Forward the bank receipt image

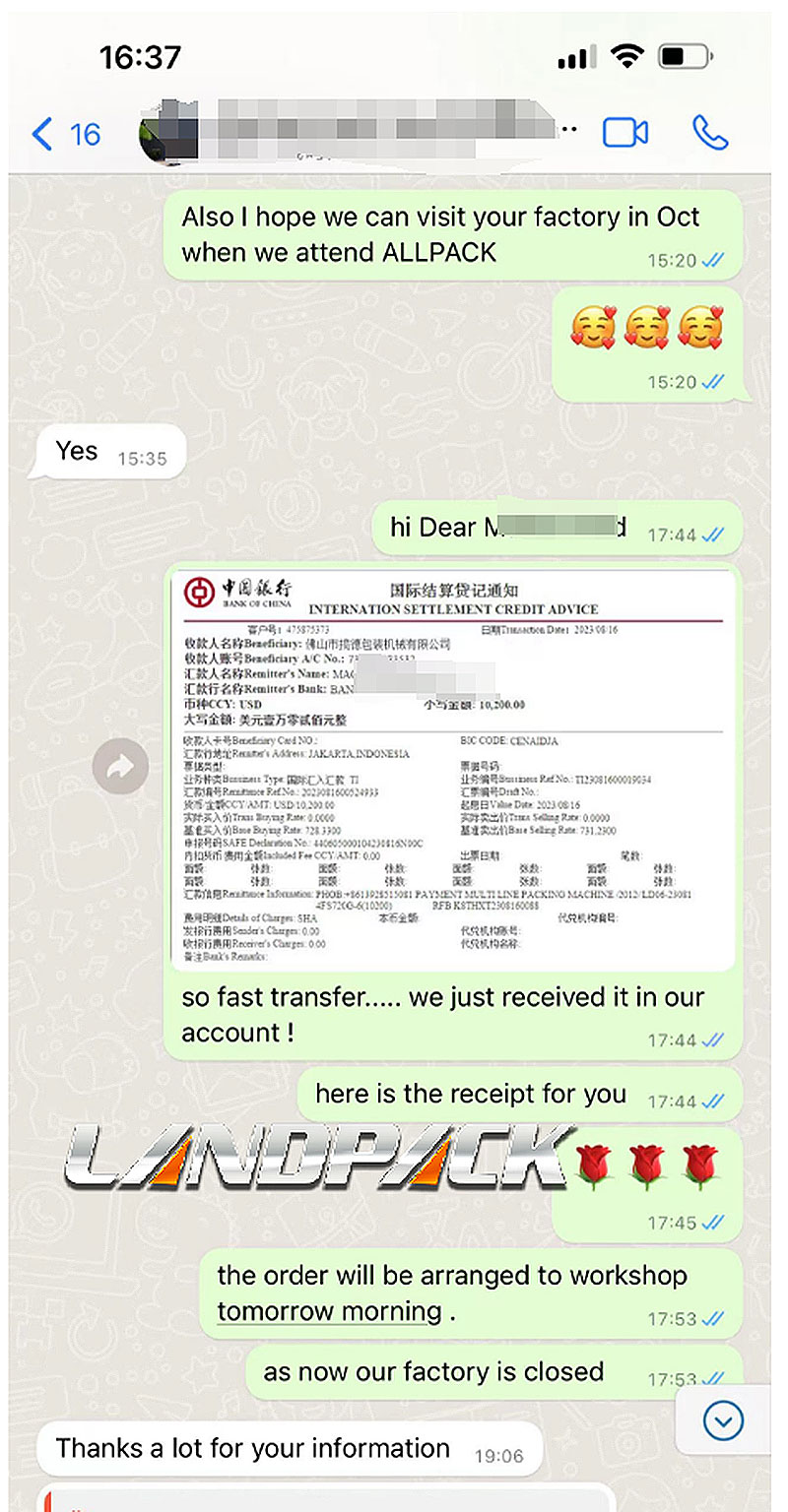click(120, 767)
